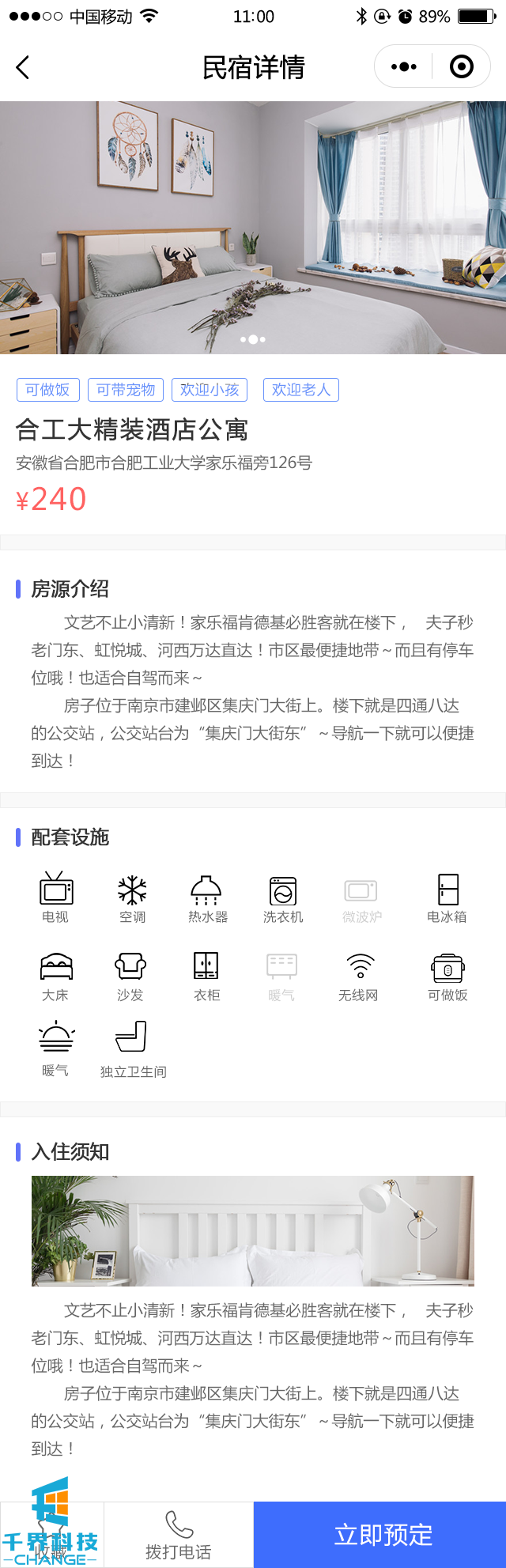Viewport: 506px width, 1568px height.
Task: Close the mini program with the circle icon
Action: pyautogui.click(x=462, y=67)
